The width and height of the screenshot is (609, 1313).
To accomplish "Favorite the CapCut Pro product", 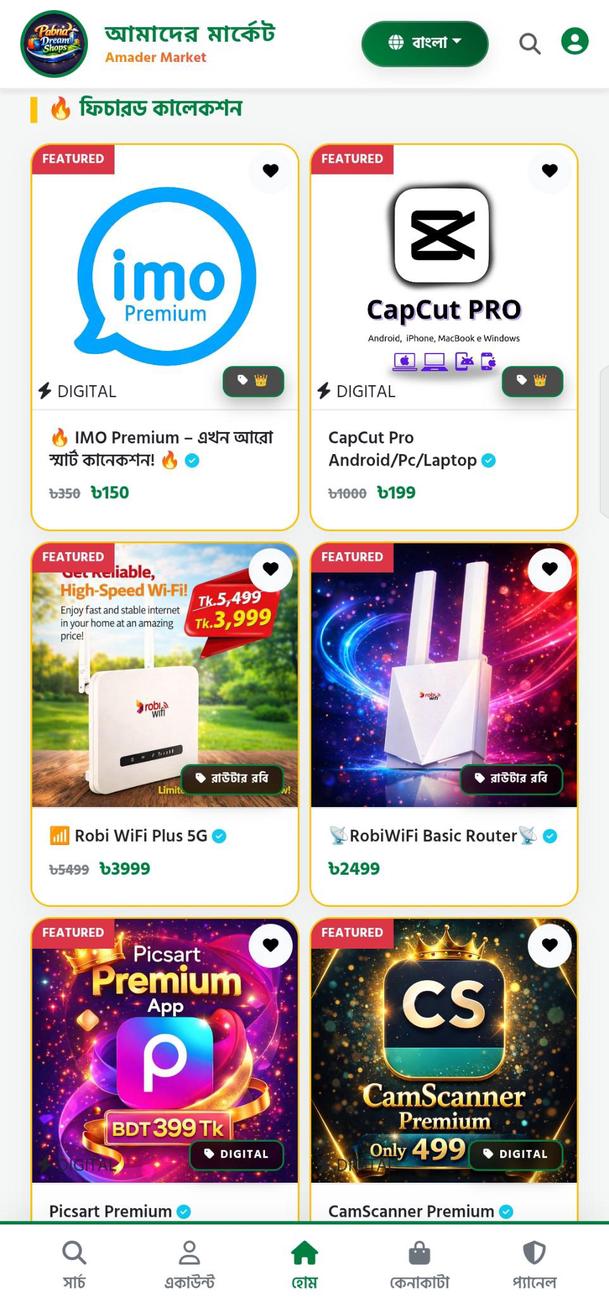I will pos(549,171).
